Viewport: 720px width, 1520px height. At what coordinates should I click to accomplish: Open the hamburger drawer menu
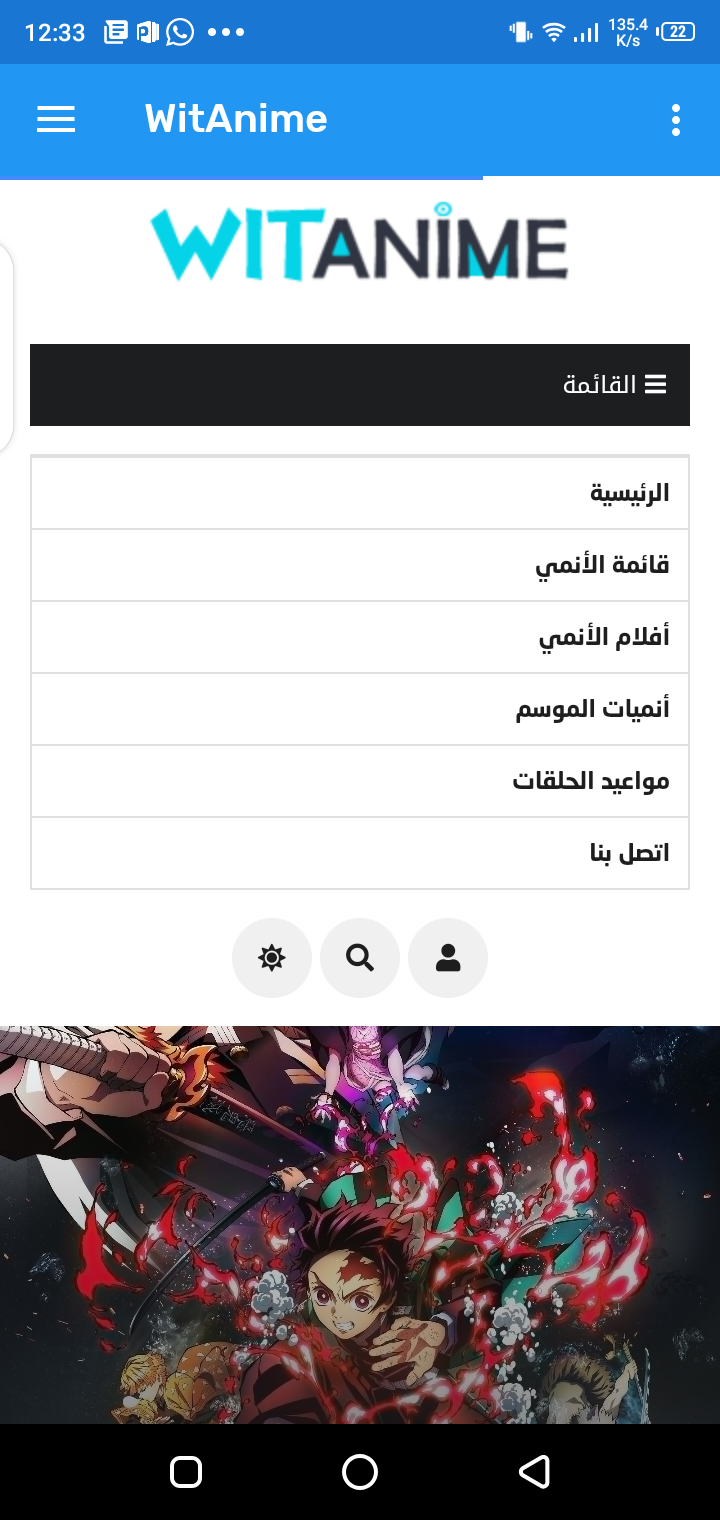point(56,120)
